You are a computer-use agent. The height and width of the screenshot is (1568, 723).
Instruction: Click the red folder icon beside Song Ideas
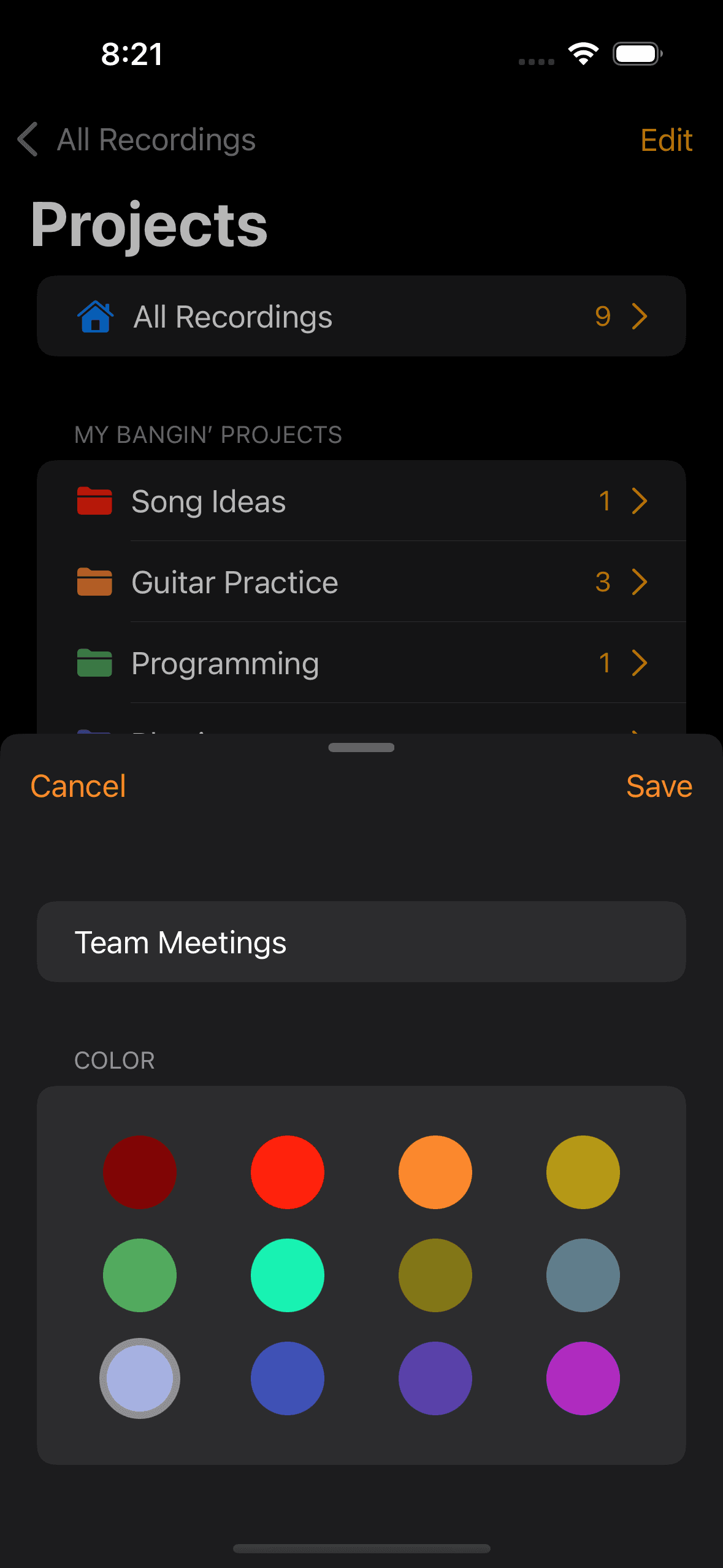(x=95, y=501)
